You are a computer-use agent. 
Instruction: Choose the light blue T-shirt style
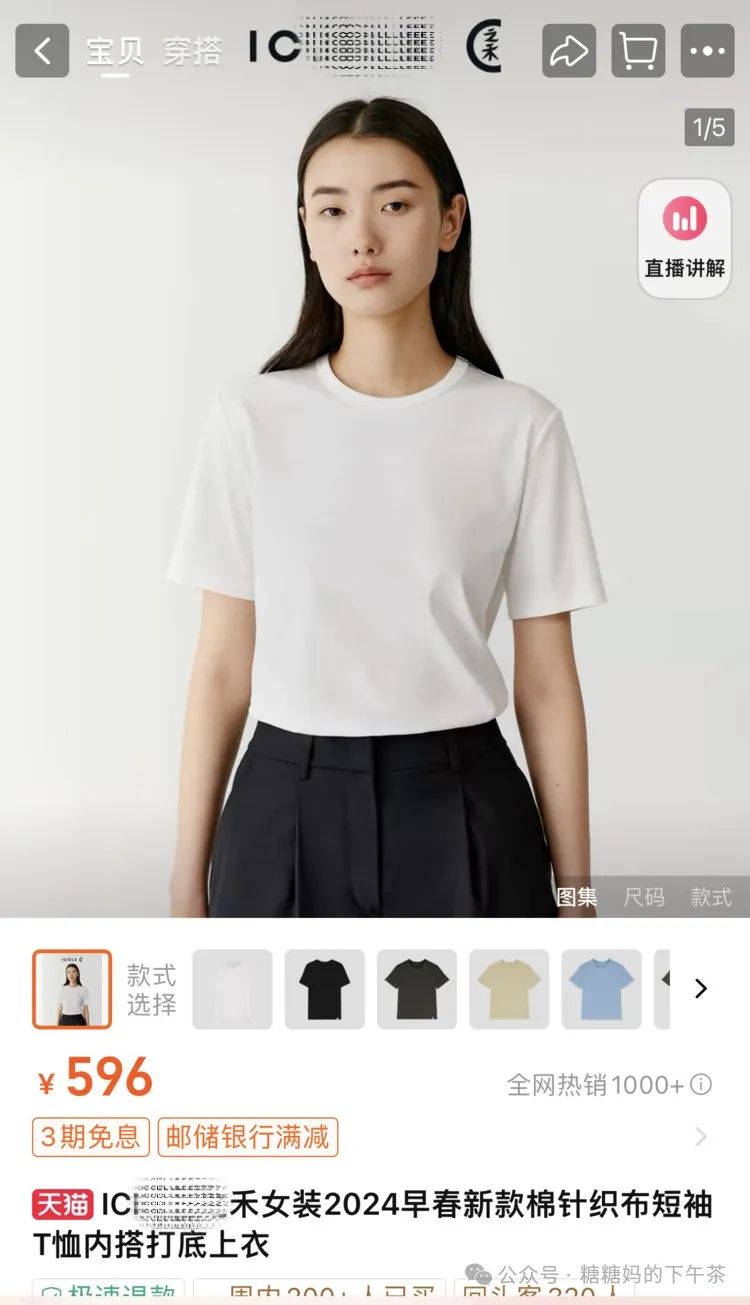601,989
